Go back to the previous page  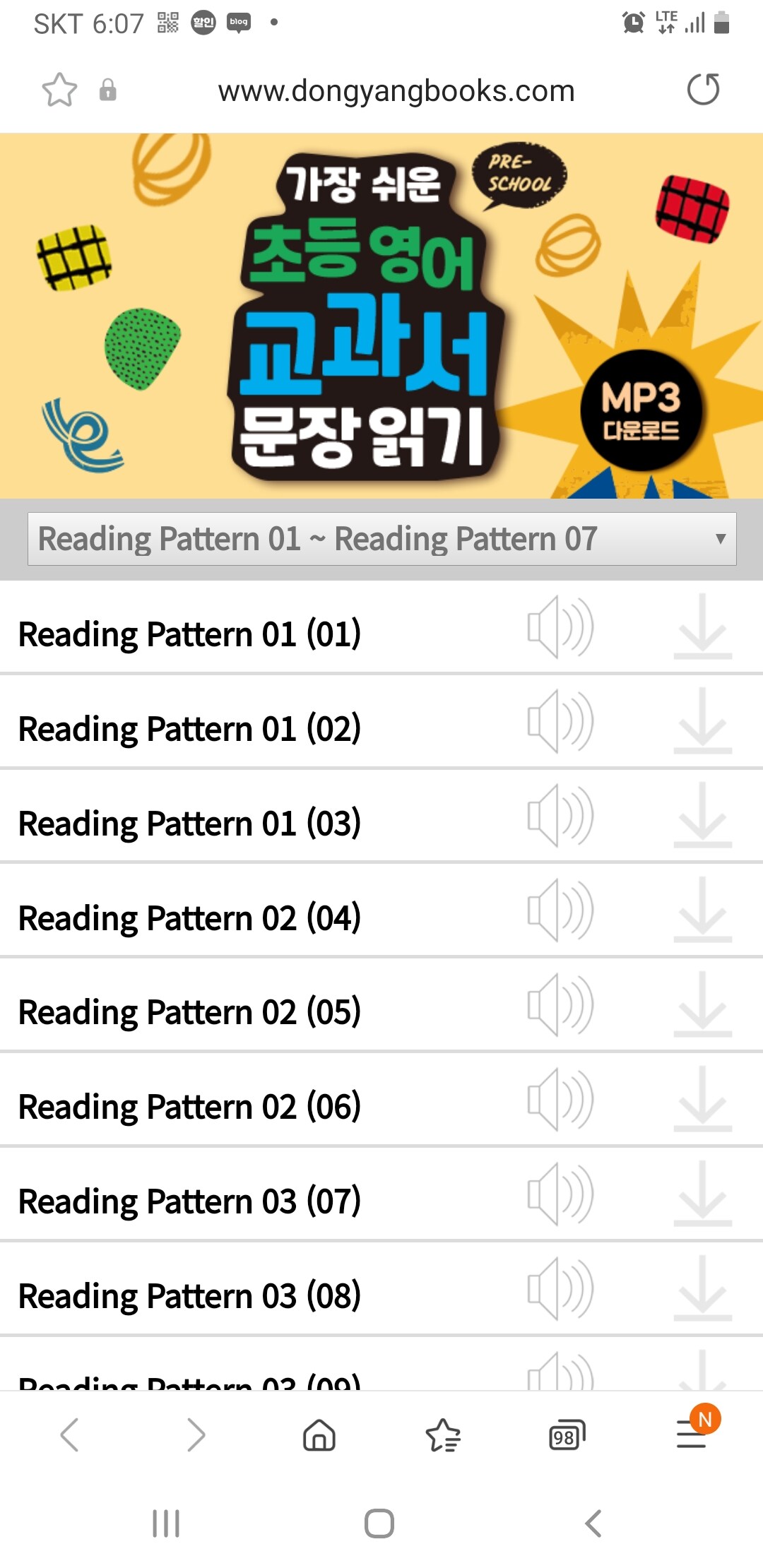(70, 1435)
